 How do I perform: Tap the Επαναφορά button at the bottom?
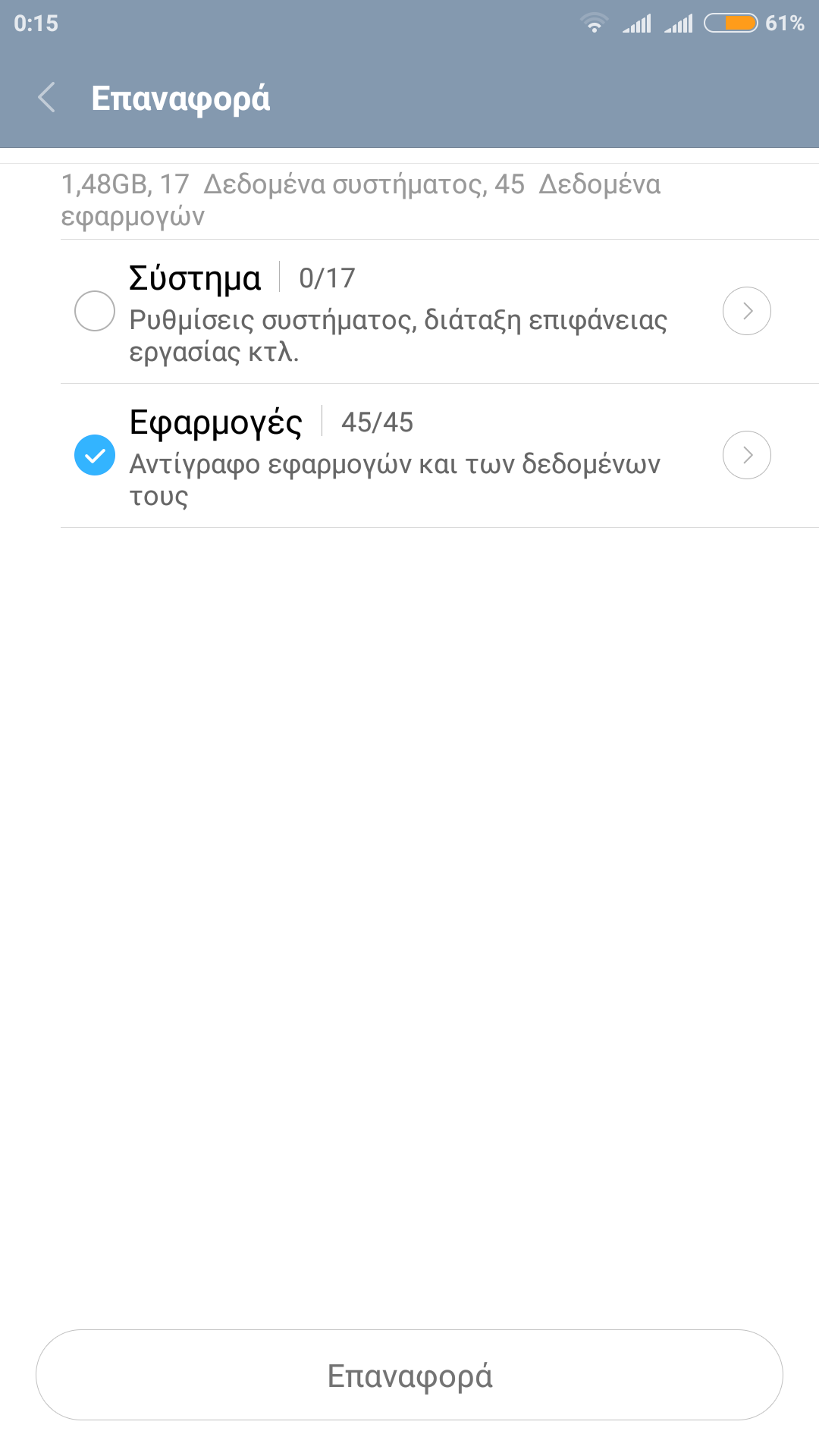click(x=409, y=1375)
